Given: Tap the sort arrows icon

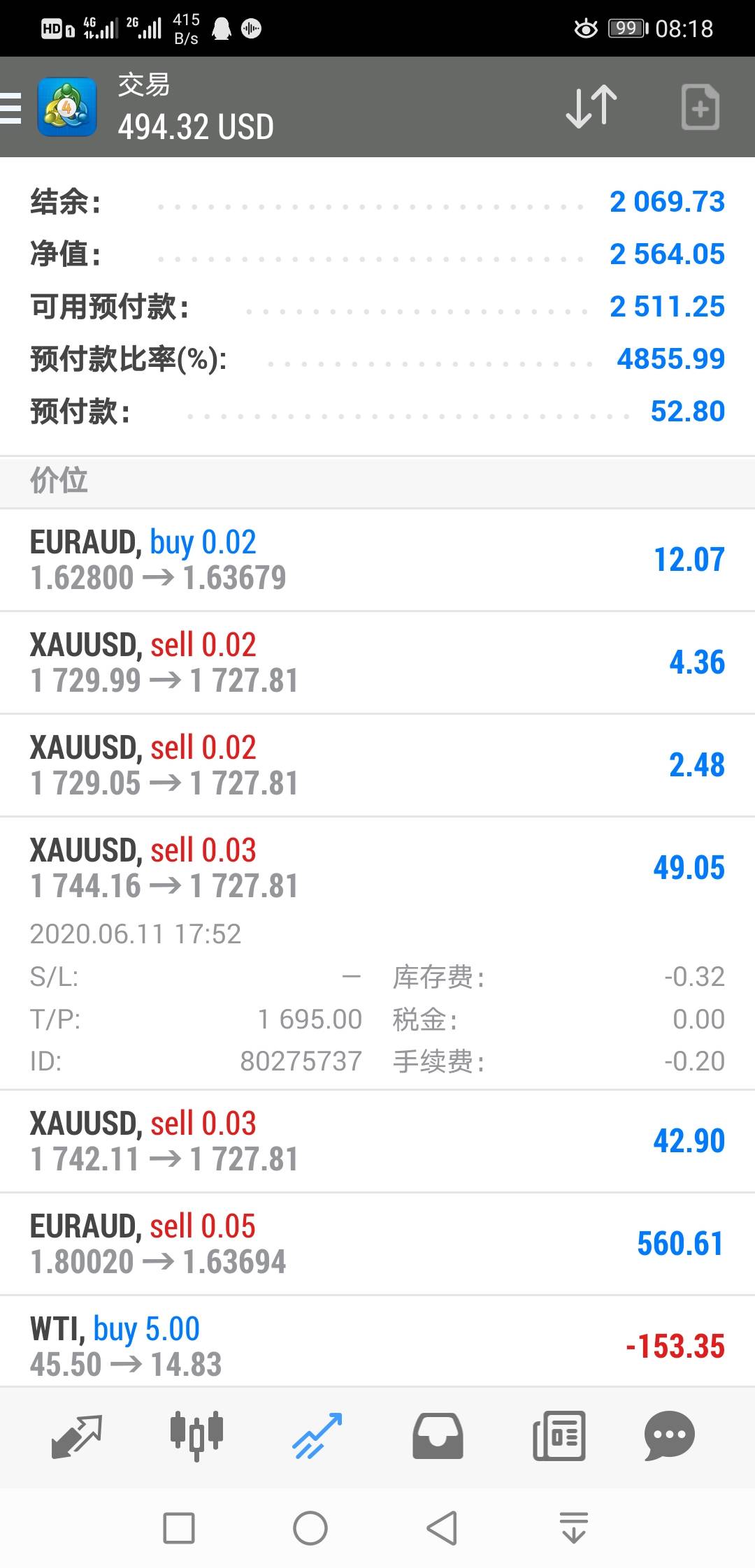Looking at the screenshot, I should [591, 107].
